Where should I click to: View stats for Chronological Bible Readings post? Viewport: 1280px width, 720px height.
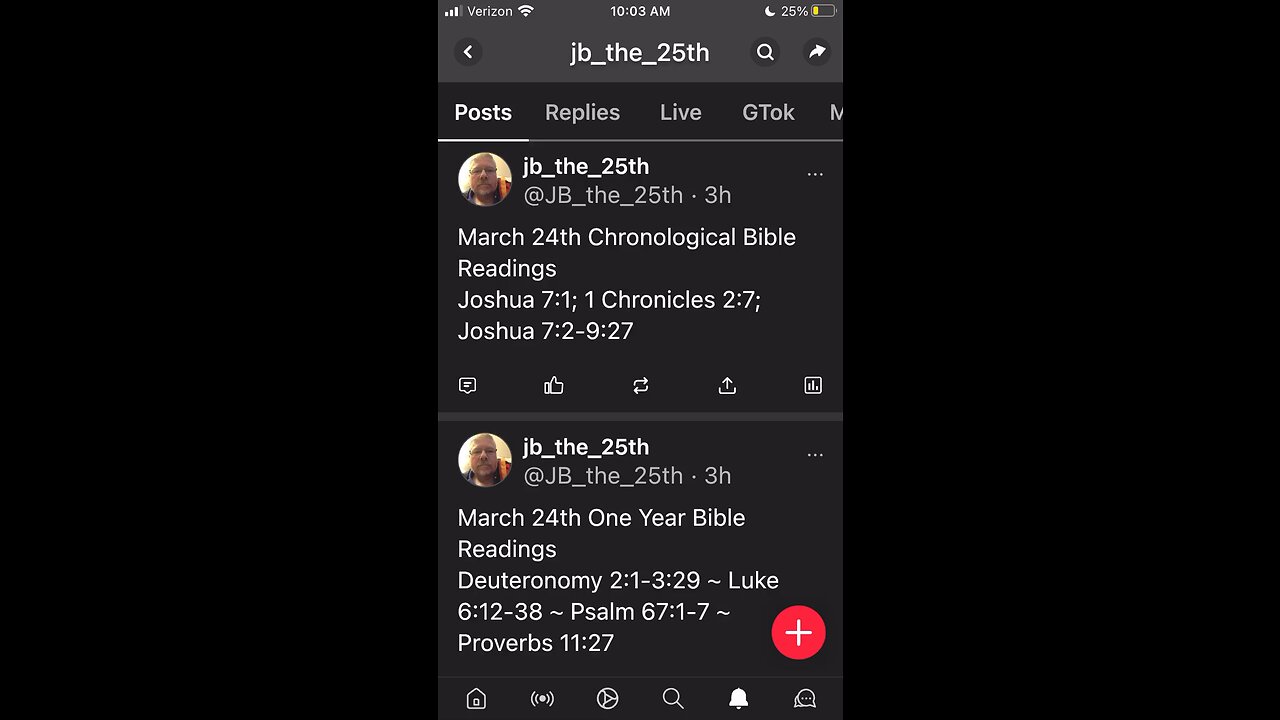813,385
